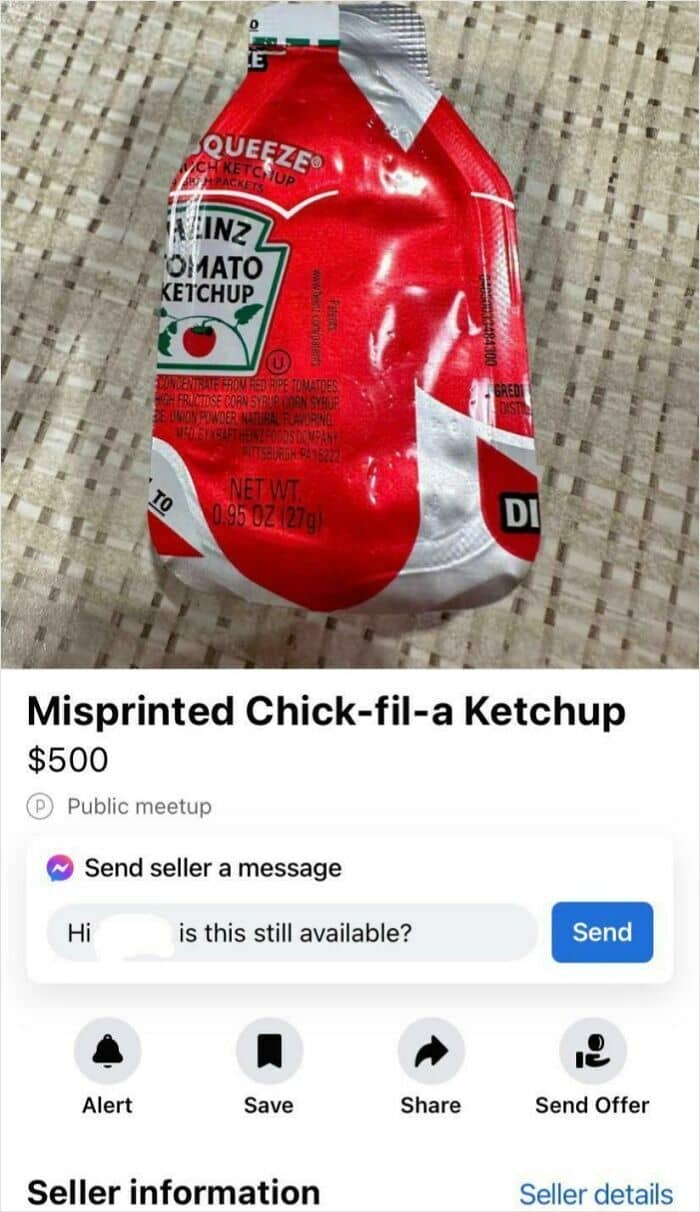Send the message to the seller

pos(601,932)
